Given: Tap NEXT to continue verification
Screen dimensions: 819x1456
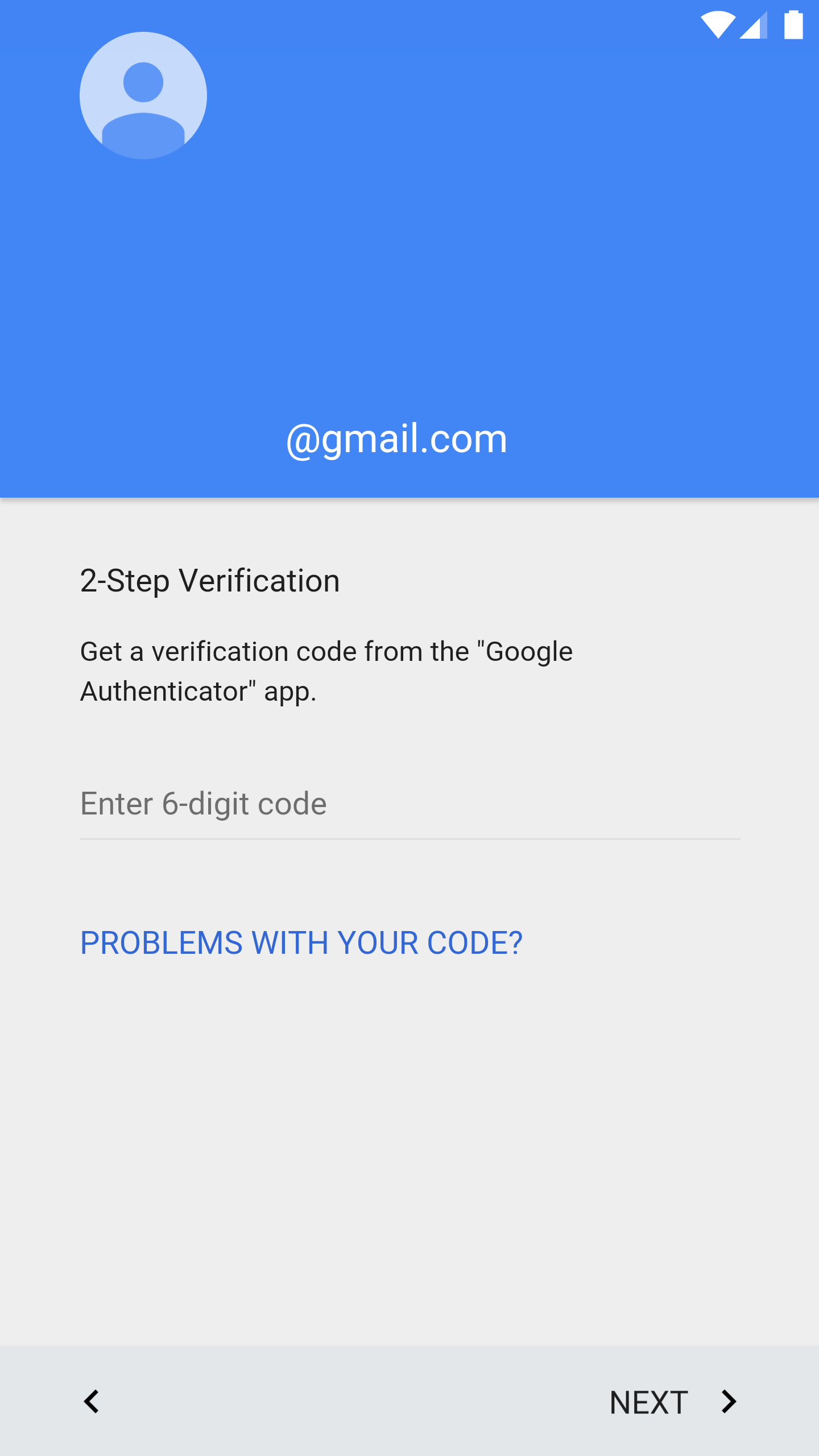Looking at the screenshot, I should click(x=673, y=1402).
